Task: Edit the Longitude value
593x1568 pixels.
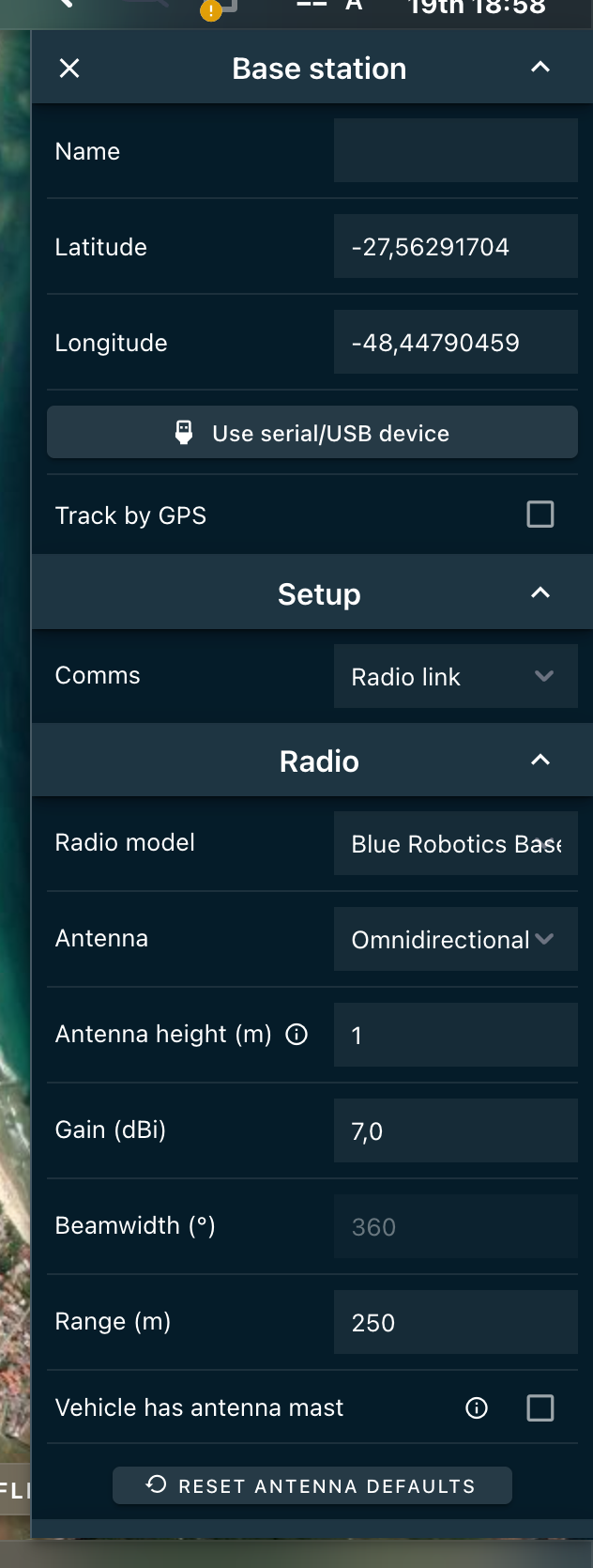Action: coord(455,342)
